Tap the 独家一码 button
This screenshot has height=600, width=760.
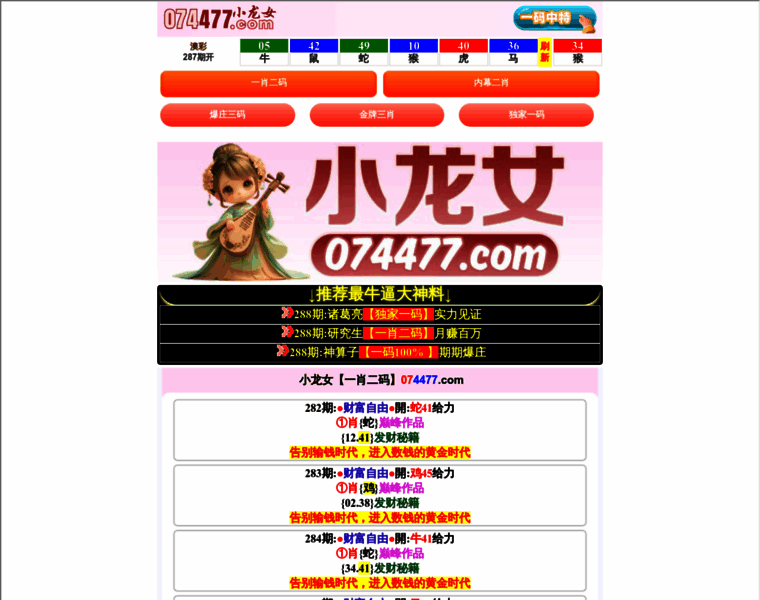(x=526, y=115)
